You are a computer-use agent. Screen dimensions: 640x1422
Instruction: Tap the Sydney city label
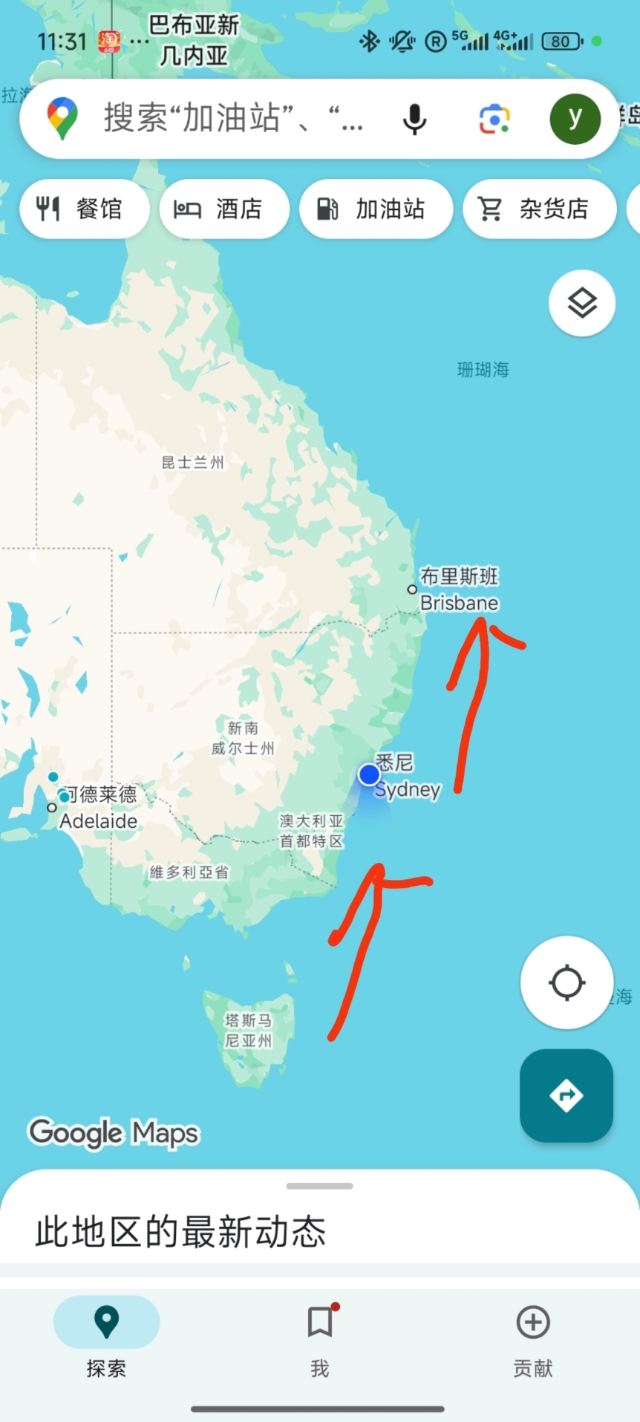coord(406,789)
